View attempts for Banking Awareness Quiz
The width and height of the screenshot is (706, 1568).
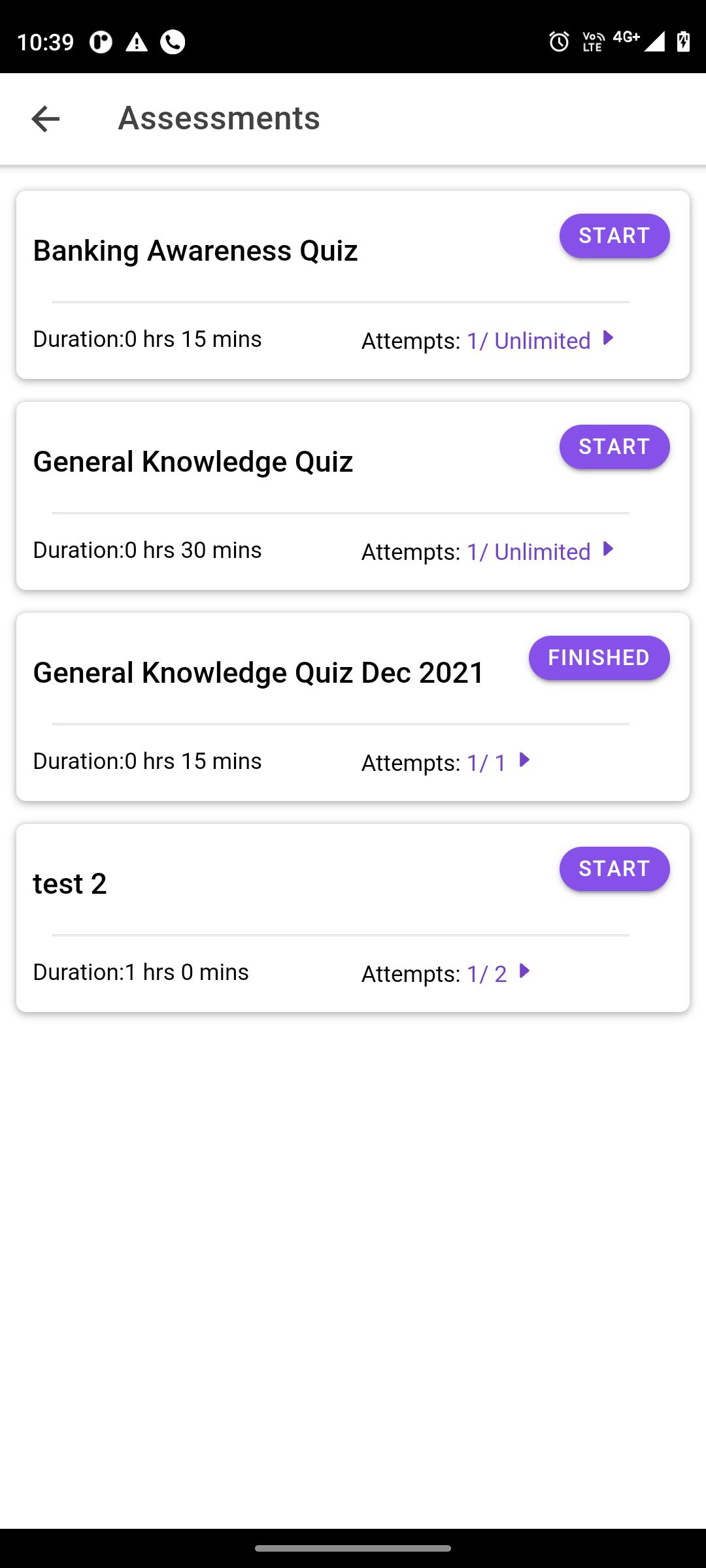[541, 340]
